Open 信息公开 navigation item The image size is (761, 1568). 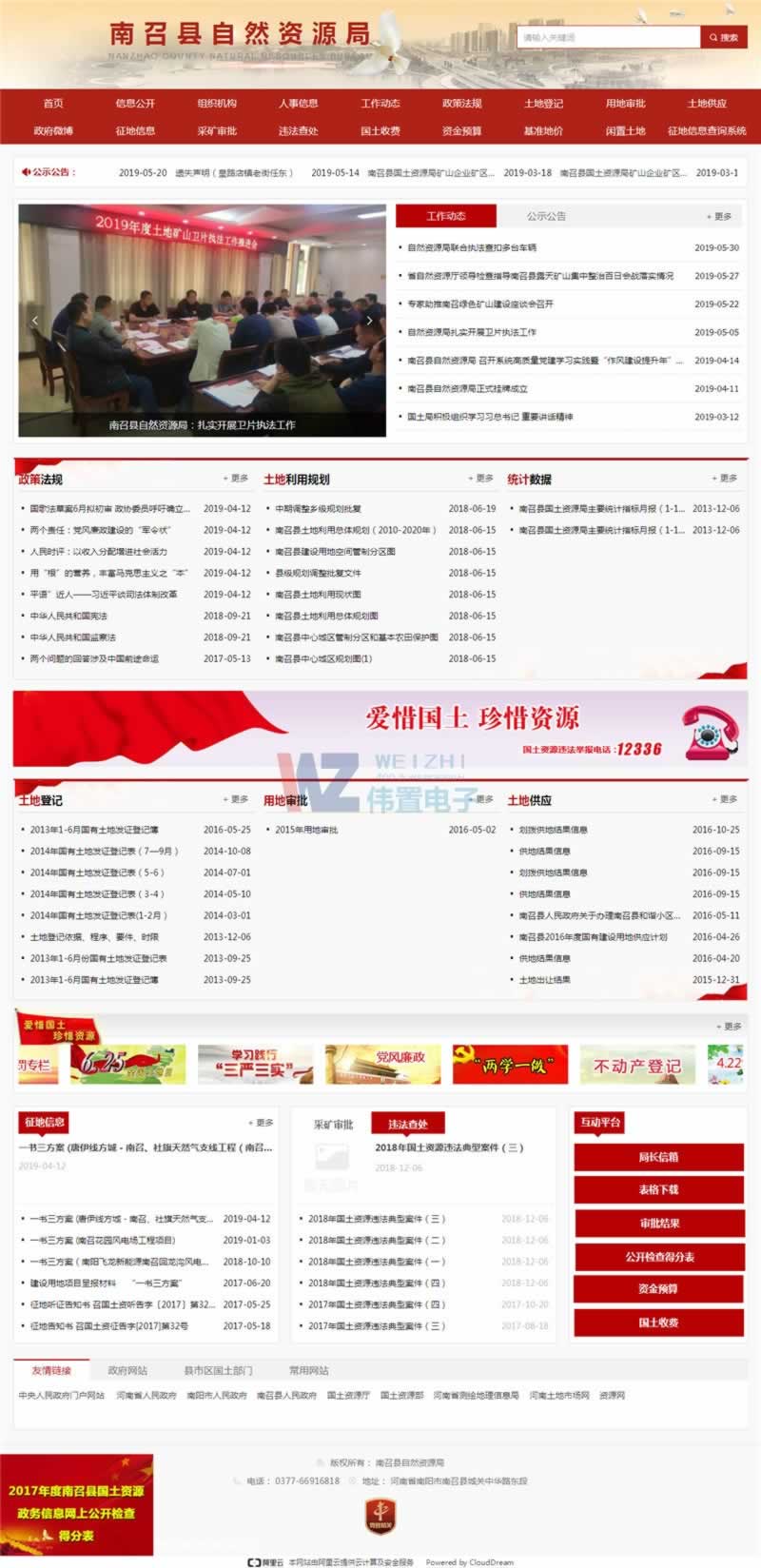tap(135, 103)
